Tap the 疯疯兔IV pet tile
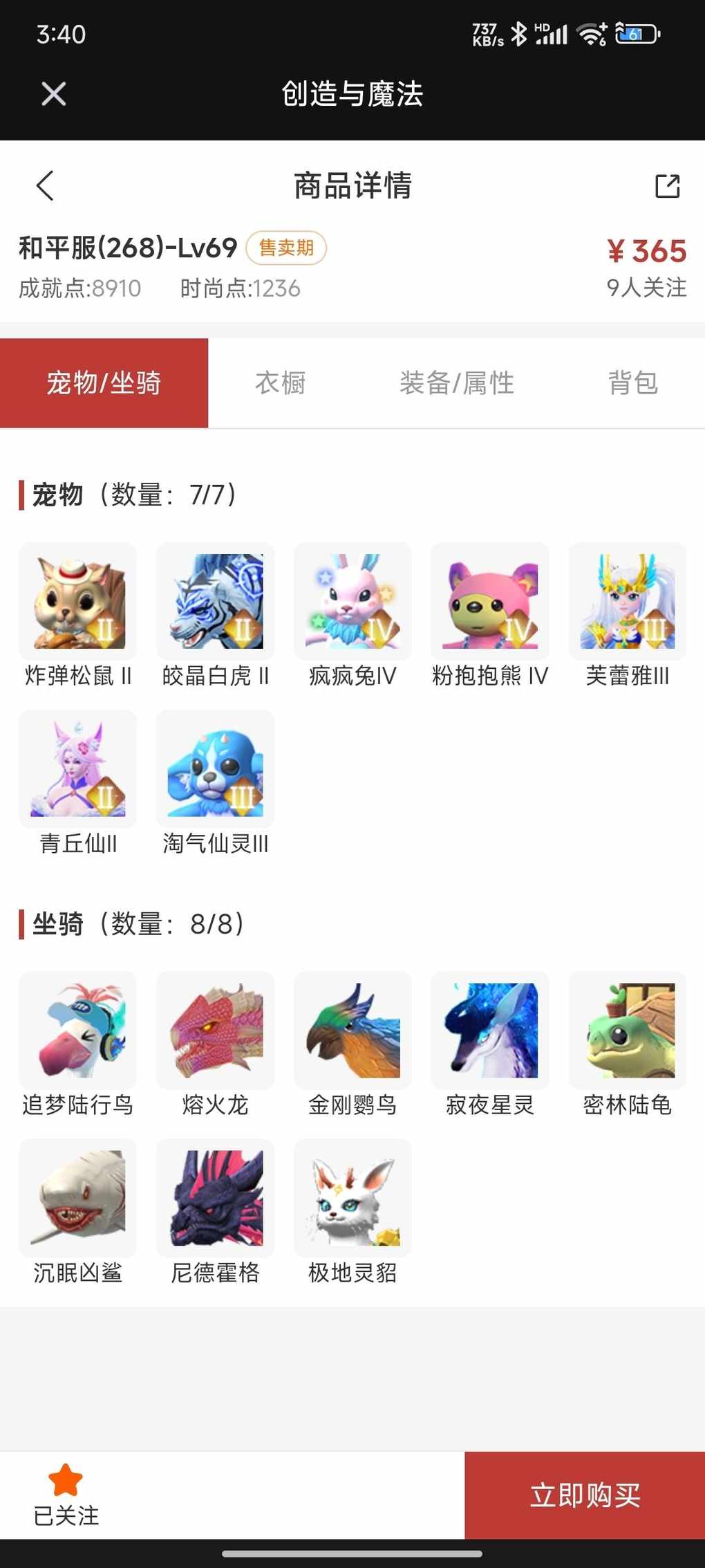The height and width of the screenshot is (1568, 705). (352, 601)
